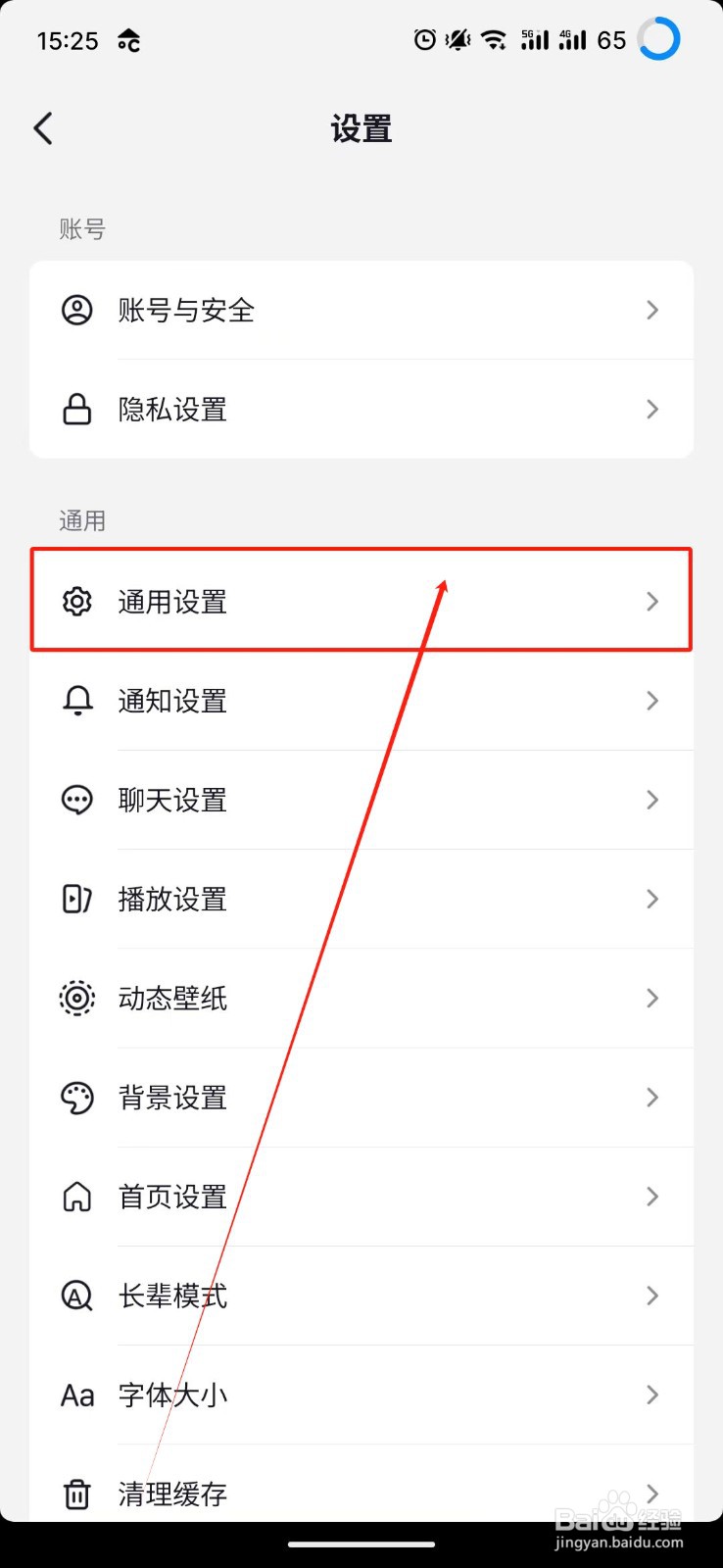
Task: Click the home icon beside 首页设置
Action: click(x=76, y=1197)
